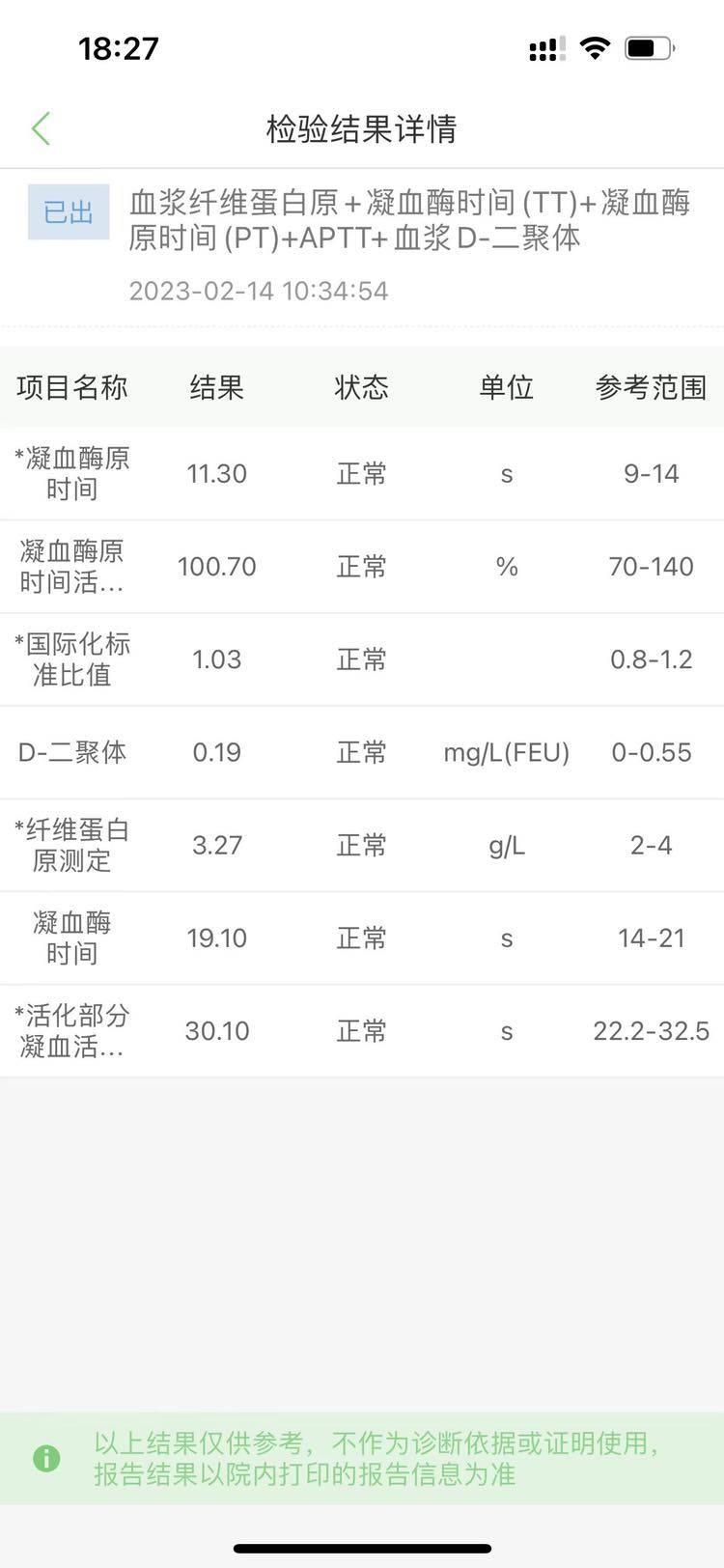Go back from the test result details
Screen dimensions: 724x1568
[x=41, y=128]
